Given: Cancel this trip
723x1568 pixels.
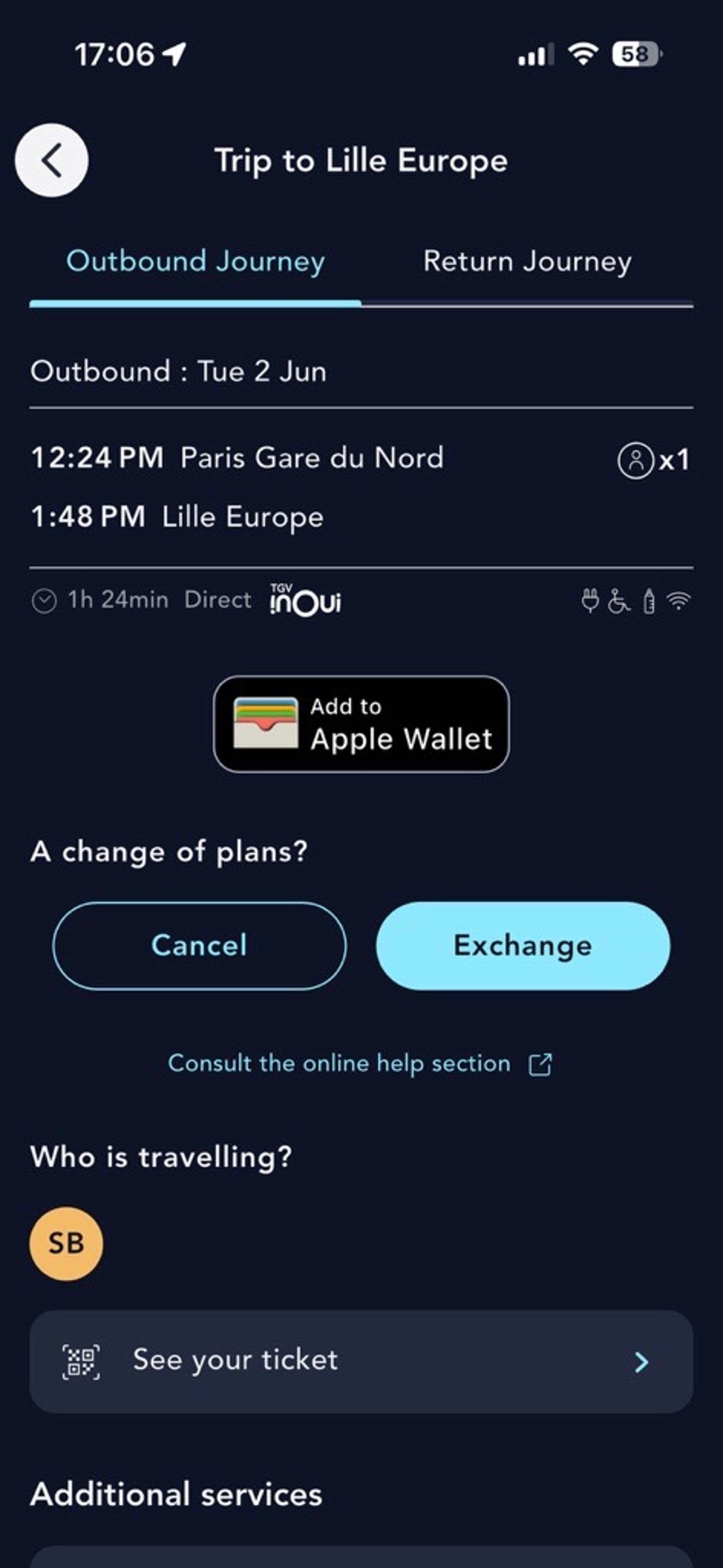Looking at the screenshot, I should pos(199,945).
